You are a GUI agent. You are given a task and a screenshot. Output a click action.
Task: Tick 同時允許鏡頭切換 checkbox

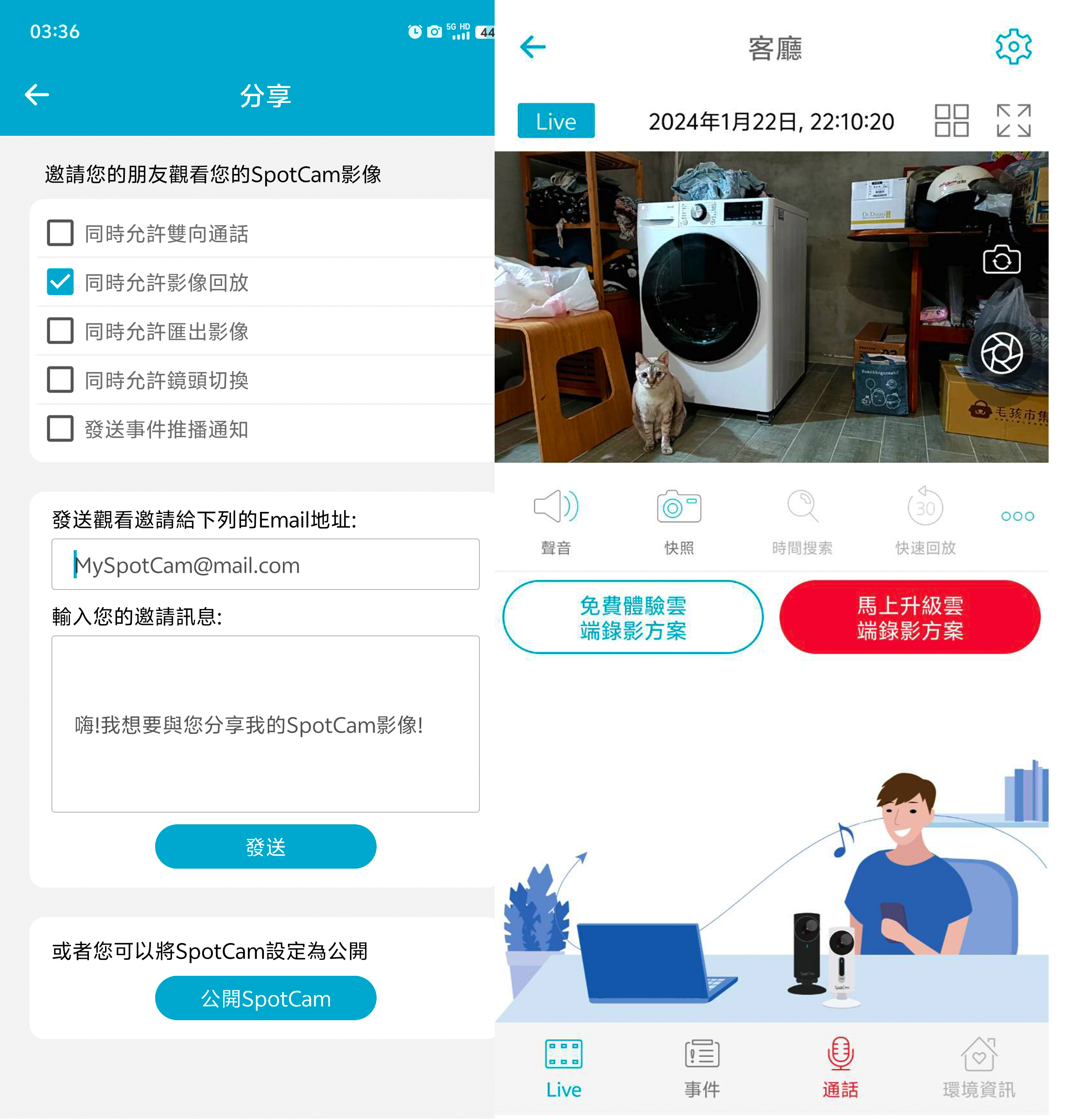[60, 380]
